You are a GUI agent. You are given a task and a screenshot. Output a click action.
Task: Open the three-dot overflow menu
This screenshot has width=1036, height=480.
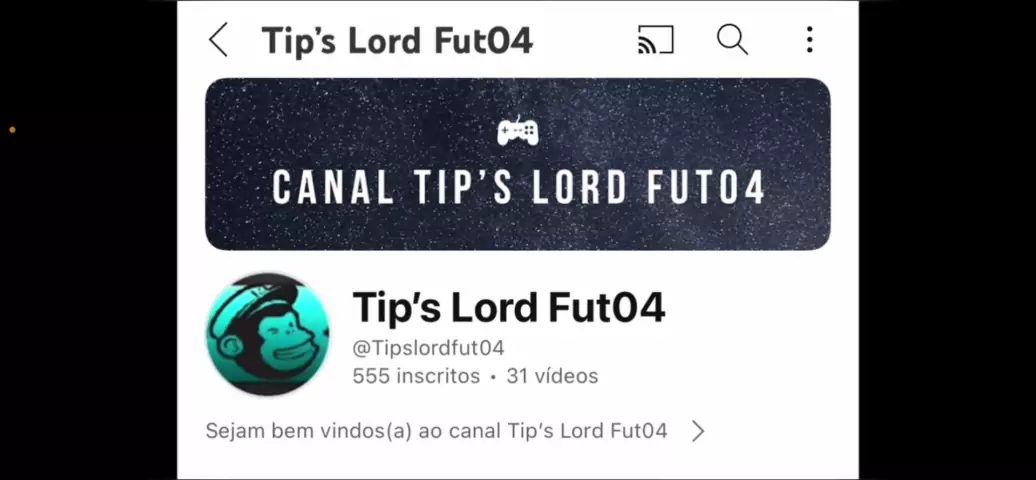(x=809, y=40)
